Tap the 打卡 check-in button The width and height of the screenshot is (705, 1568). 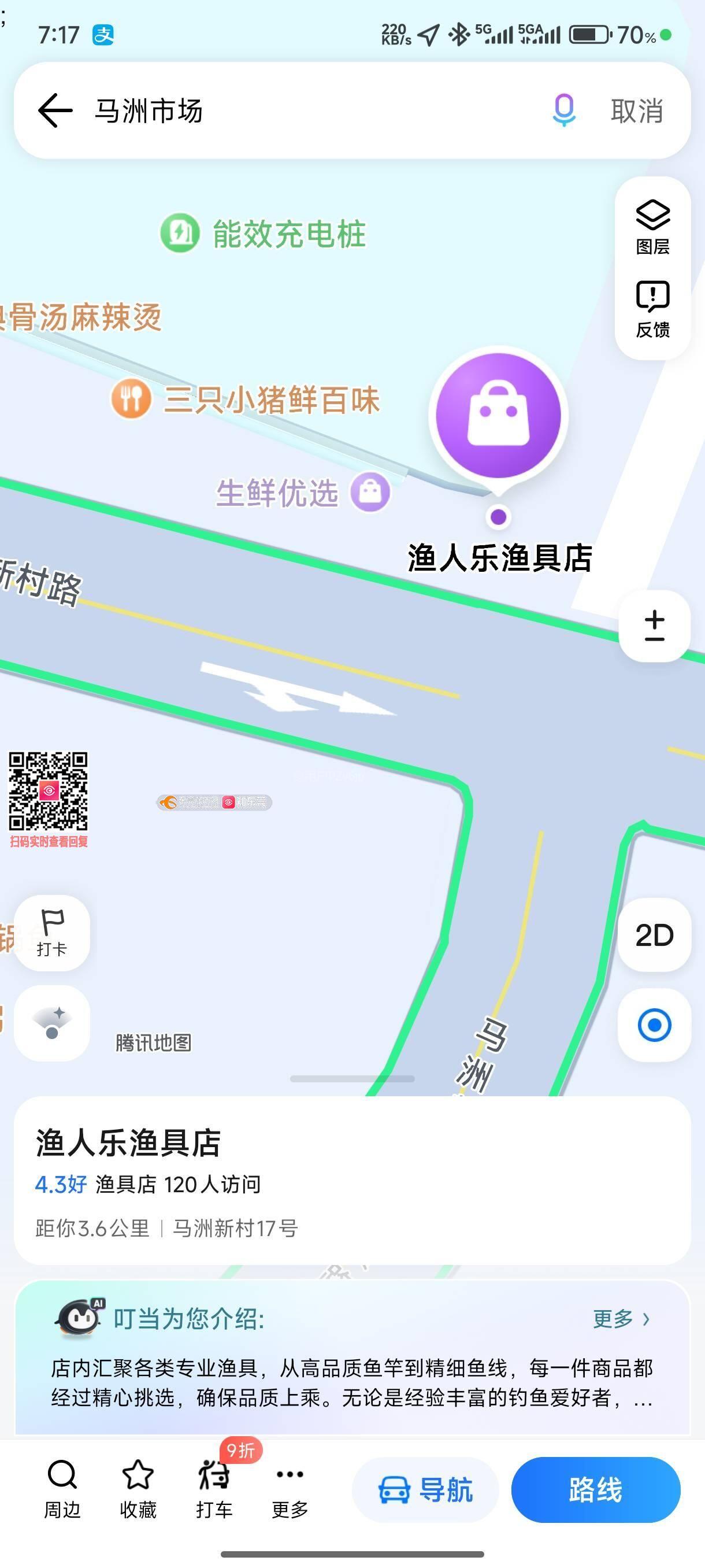click(x=51, y=933)
